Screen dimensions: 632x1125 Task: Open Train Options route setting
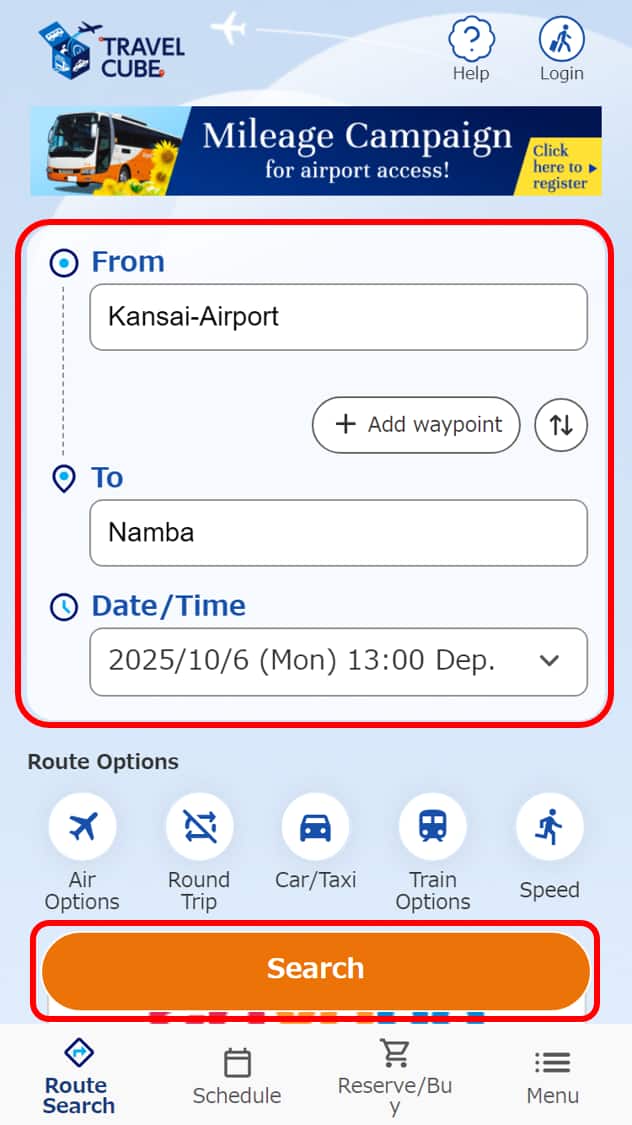(432, 827)
